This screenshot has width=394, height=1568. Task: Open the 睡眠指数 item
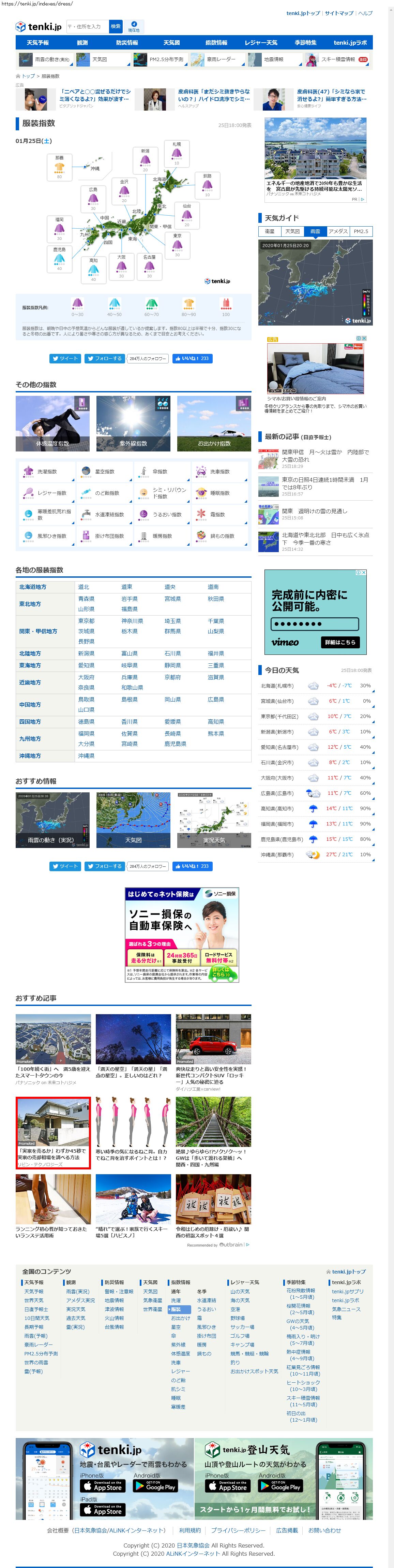[219, 493]
